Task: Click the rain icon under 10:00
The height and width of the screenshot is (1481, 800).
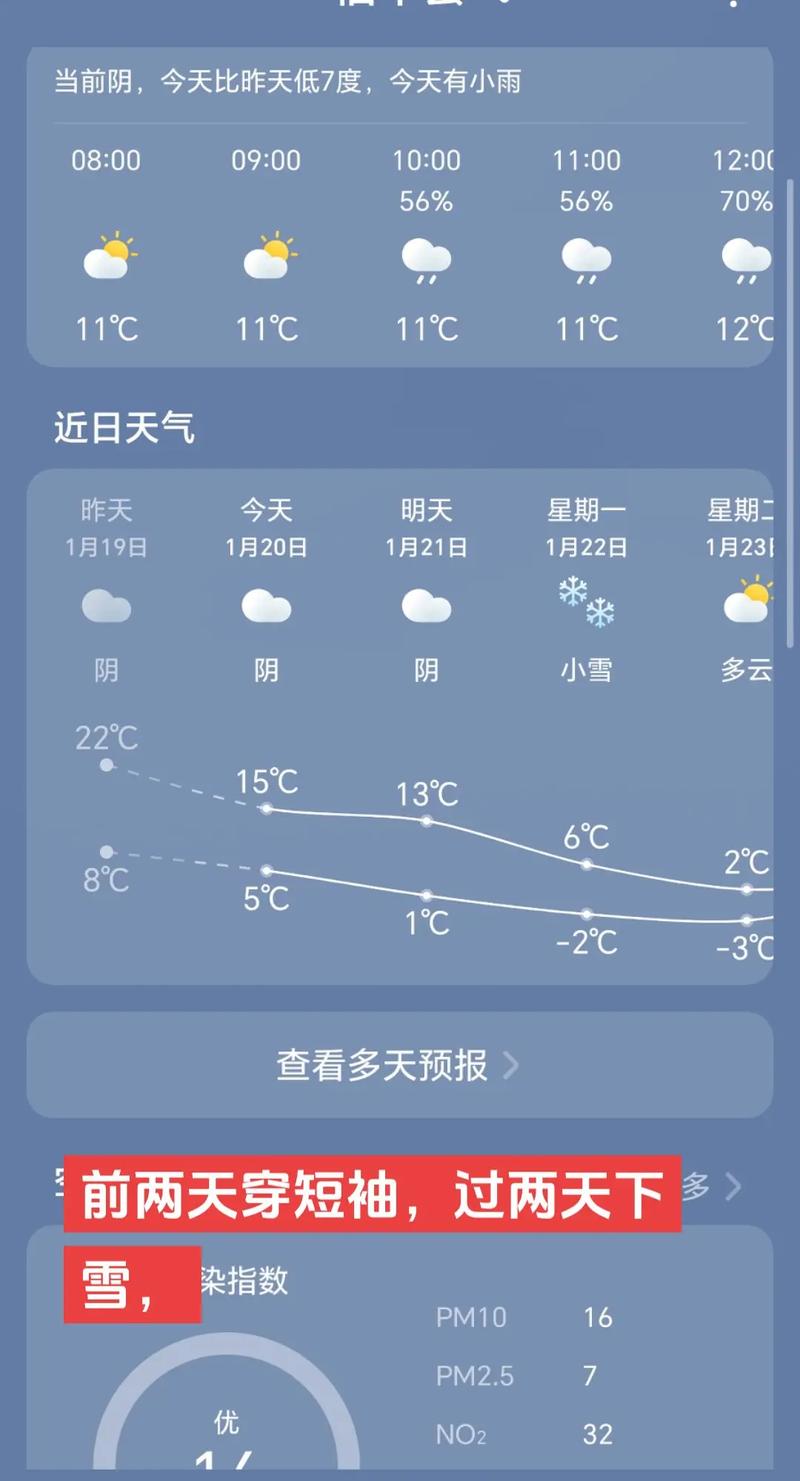Action: pyautogui.click(x=428, y=260)
